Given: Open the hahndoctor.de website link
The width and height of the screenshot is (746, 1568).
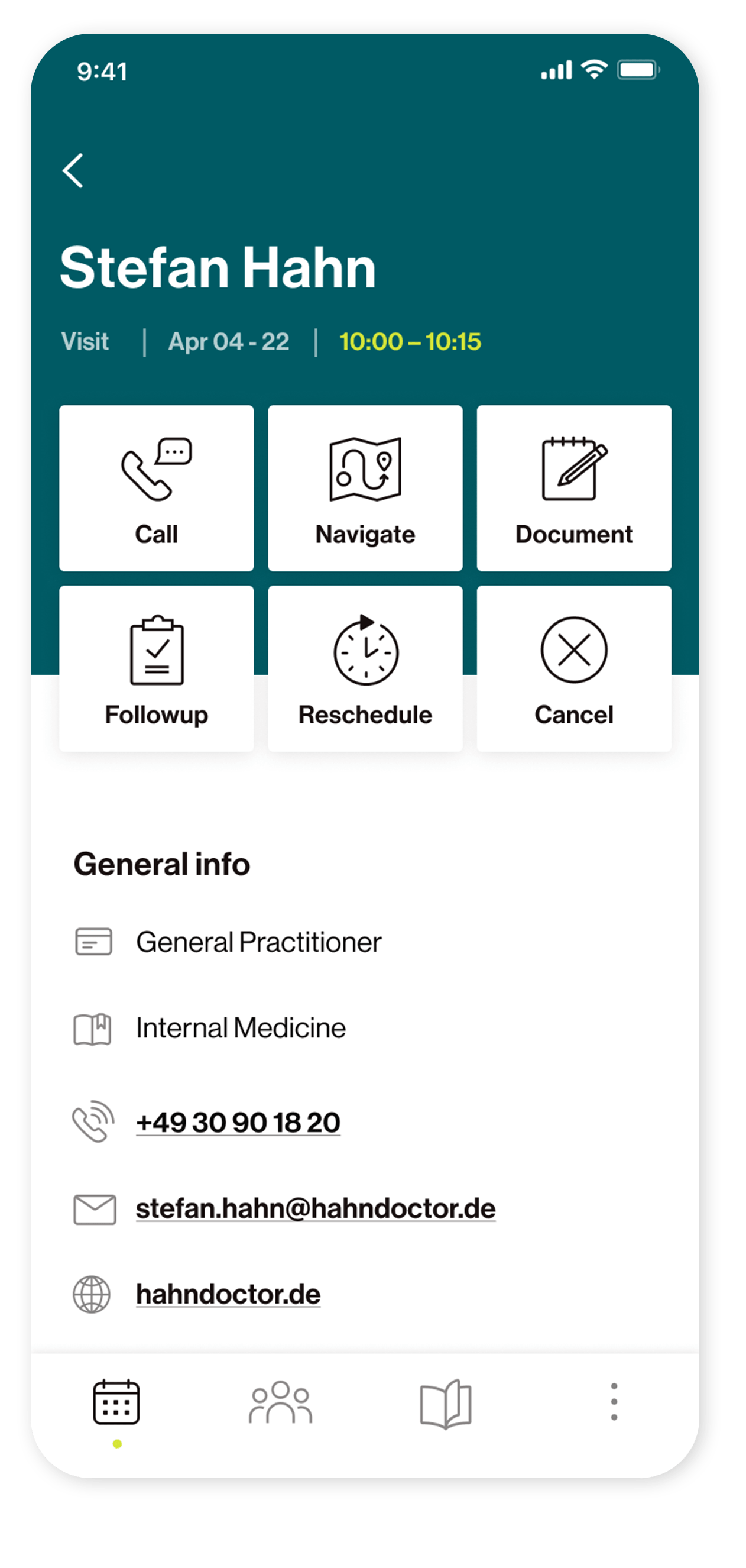Looking at the screenshot, I should pos(228,1294).
